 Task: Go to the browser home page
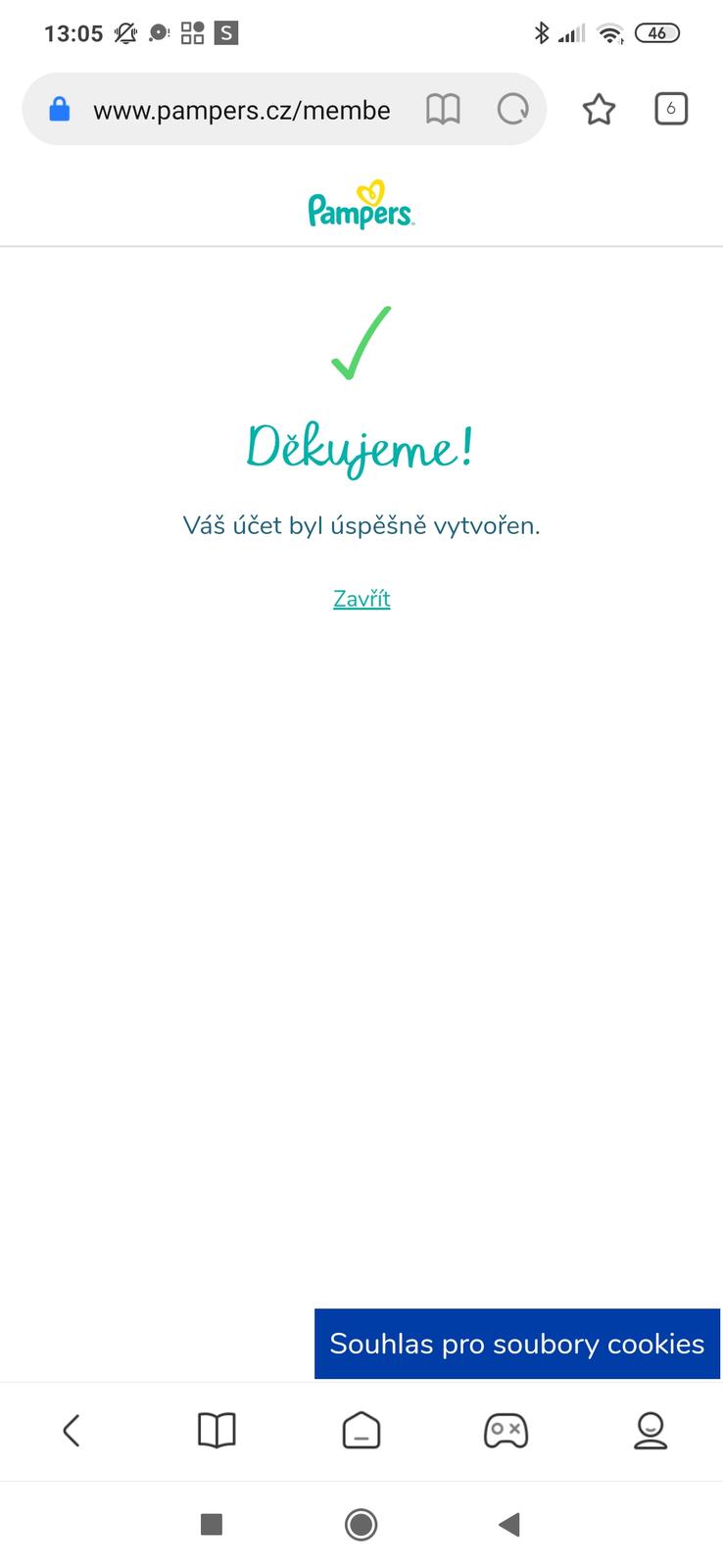click(x=361, y=1431)
